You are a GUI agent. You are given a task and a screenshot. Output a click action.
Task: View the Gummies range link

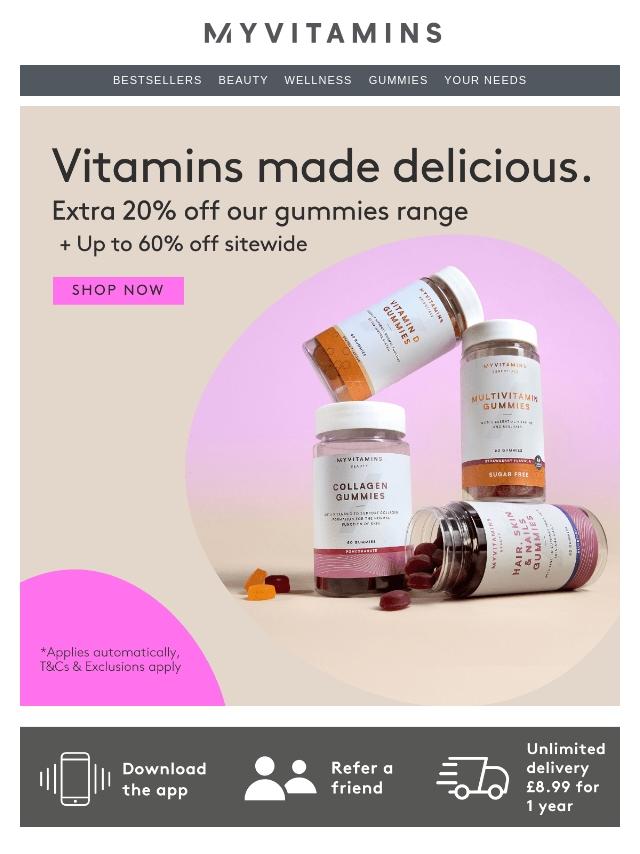point(398,80)
